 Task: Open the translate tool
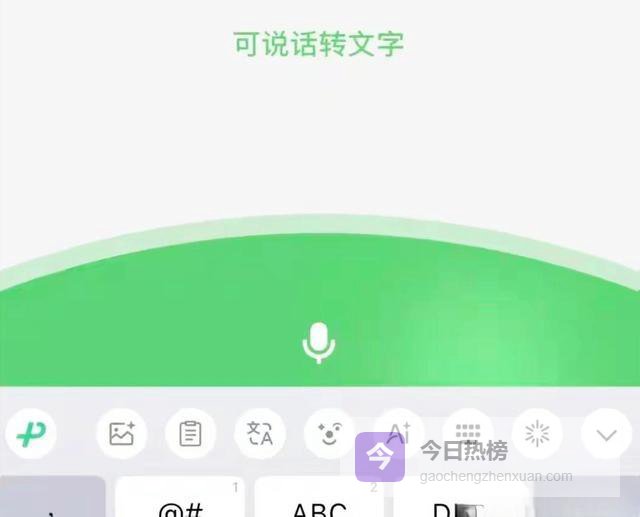point(260,433)
